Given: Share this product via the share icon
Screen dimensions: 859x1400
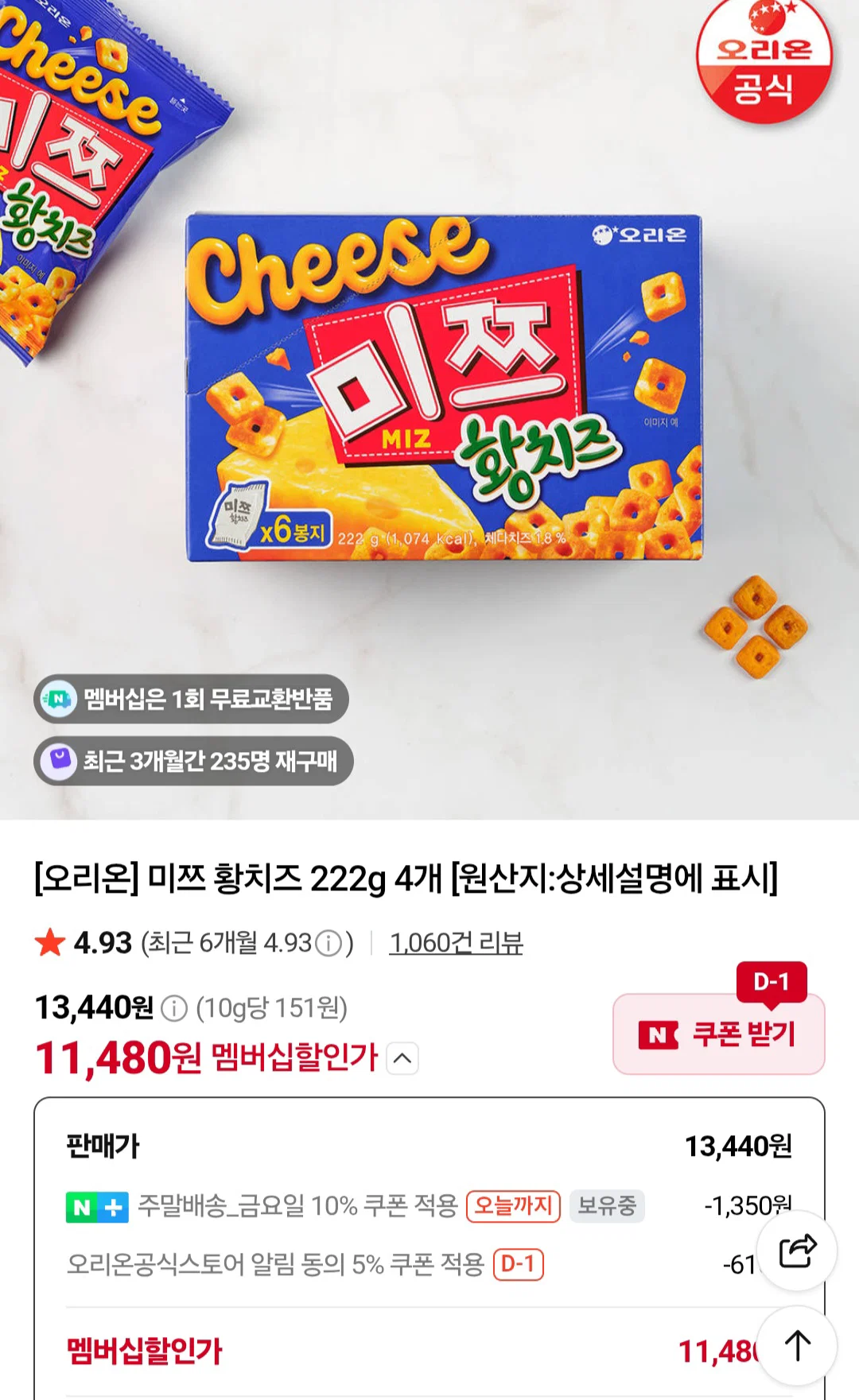Looking at the screenshot, I should (797, 1251).
